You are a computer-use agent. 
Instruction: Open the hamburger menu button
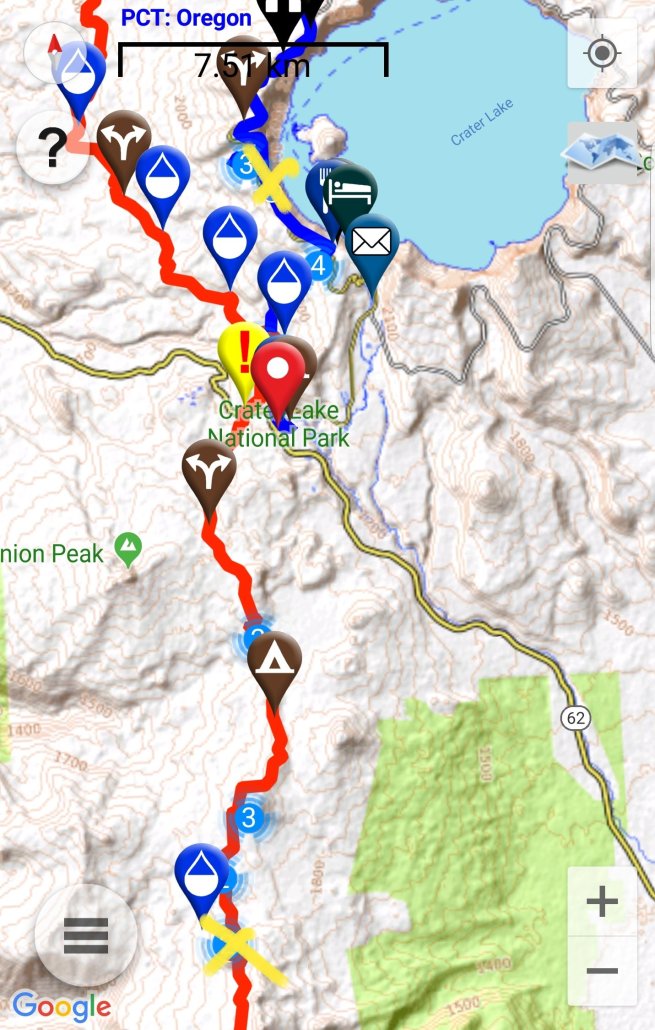click(86, 936)
